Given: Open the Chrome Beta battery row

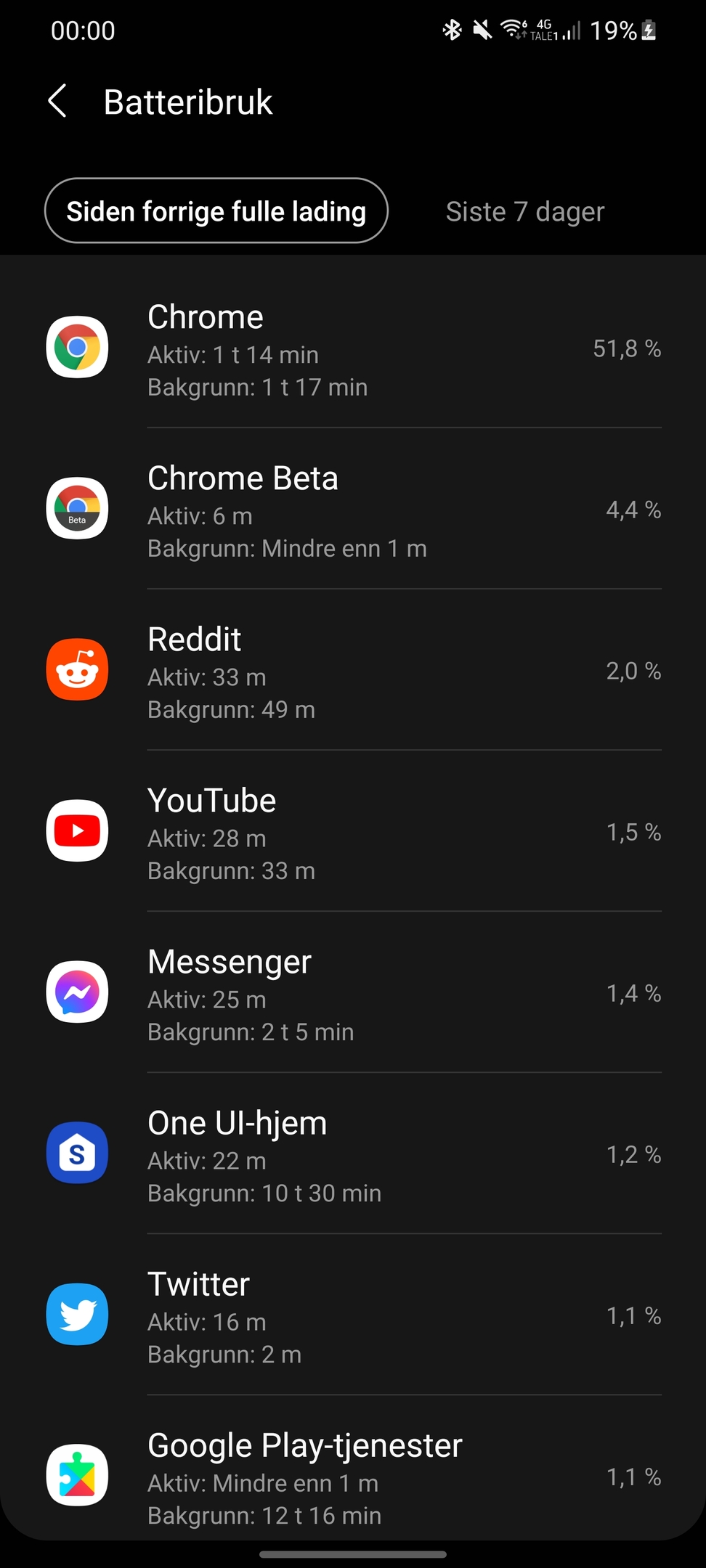Looking at the screenshot, I should (x=353, y=510).
